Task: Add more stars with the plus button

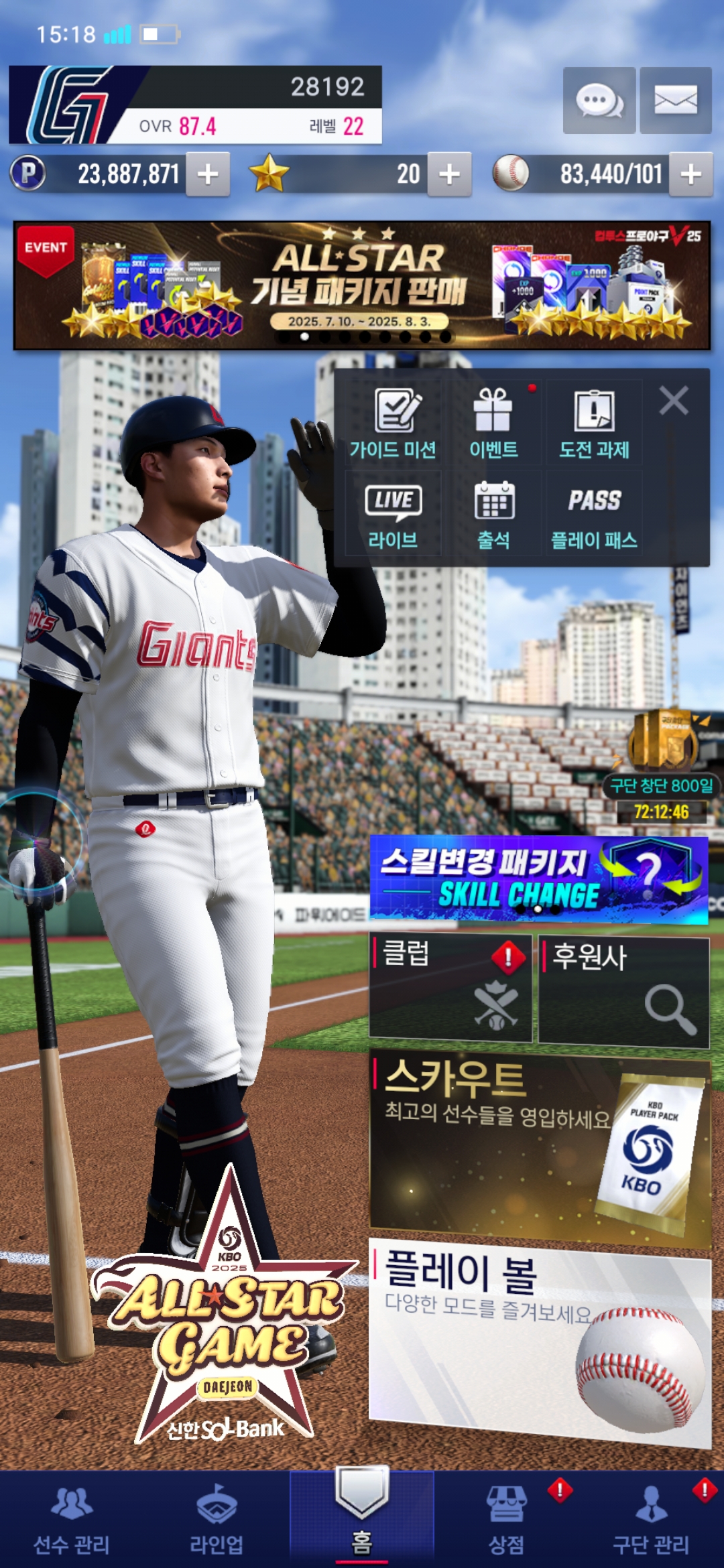Action: [449, 174]
